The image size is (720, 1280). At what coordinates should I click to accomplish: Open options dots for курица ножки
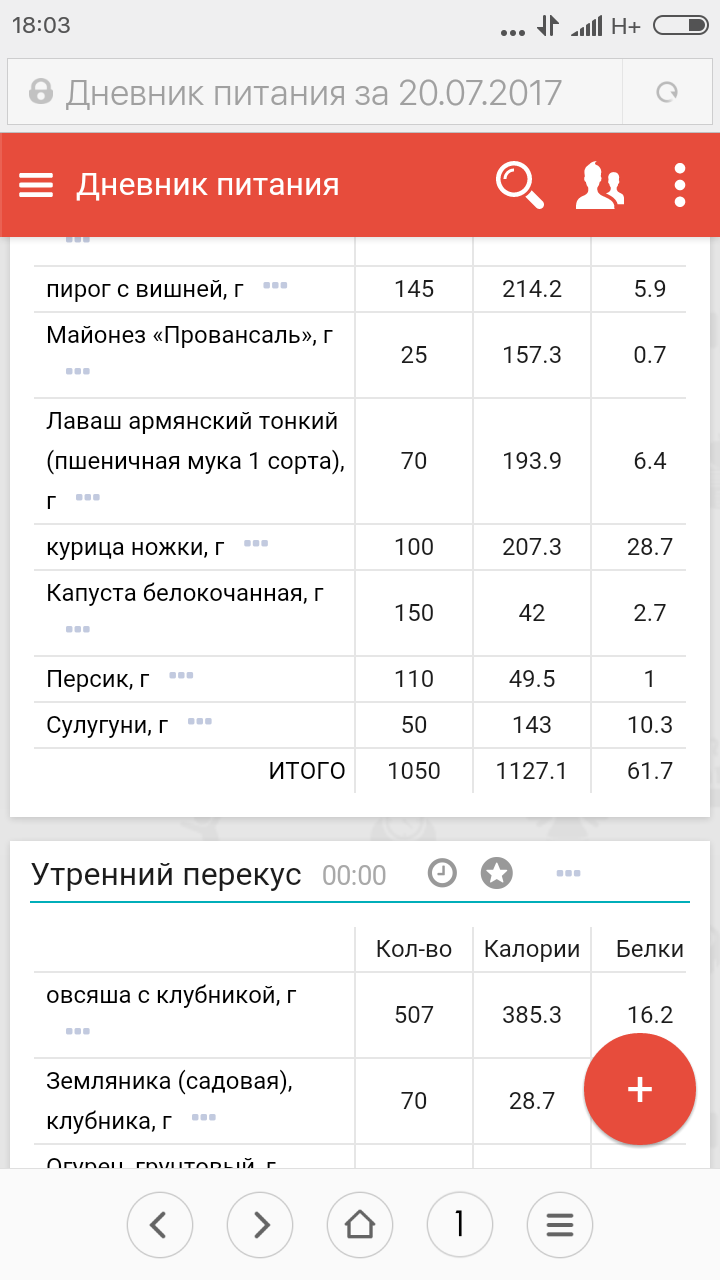(x=256, y=544)
